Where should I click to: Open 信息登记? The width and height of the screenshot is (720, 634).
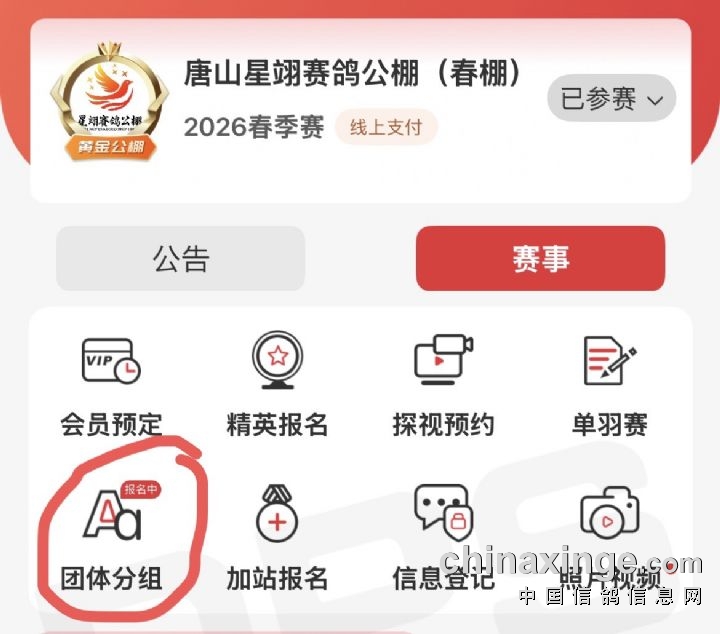tap(443, 535)
